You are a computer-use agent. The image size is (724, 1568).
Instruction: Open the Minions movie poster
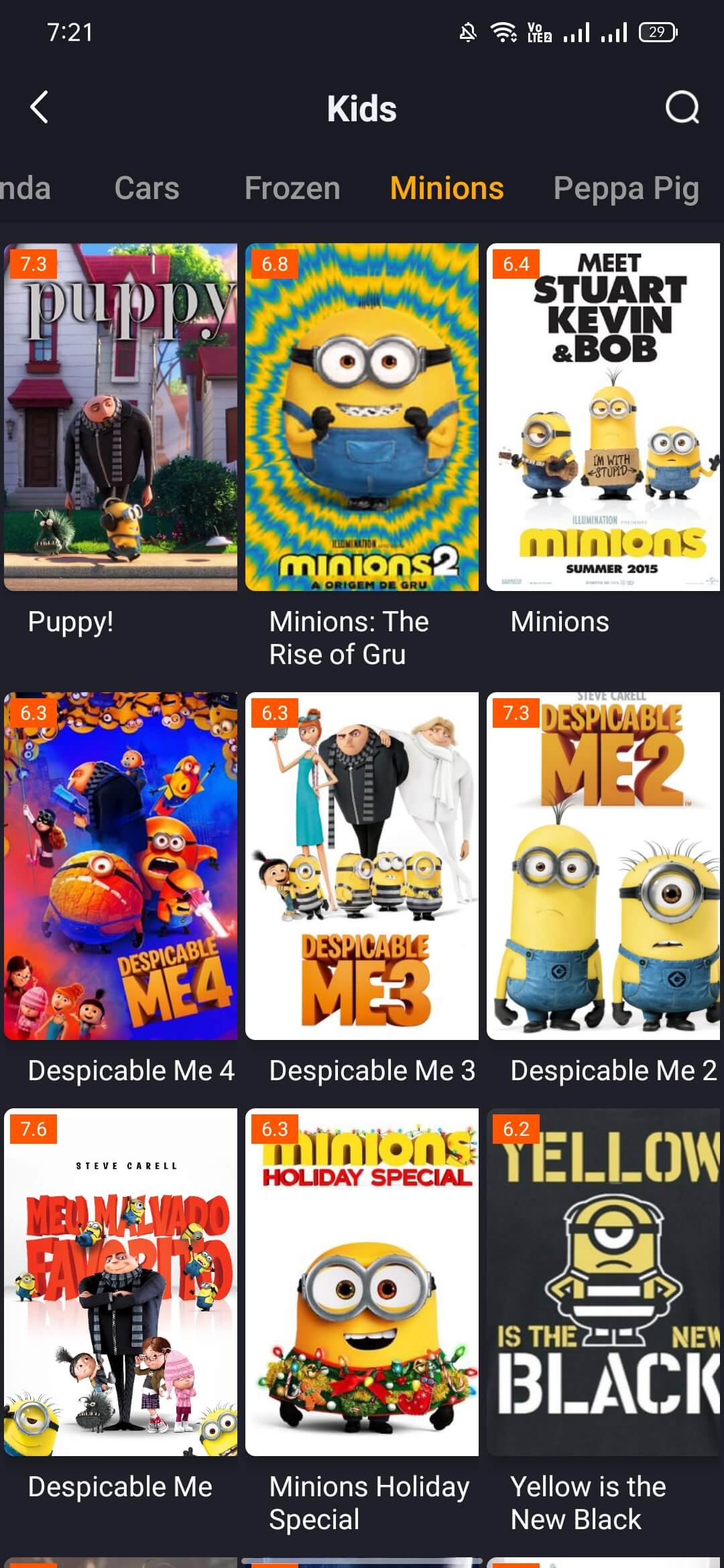click(603, 417)
